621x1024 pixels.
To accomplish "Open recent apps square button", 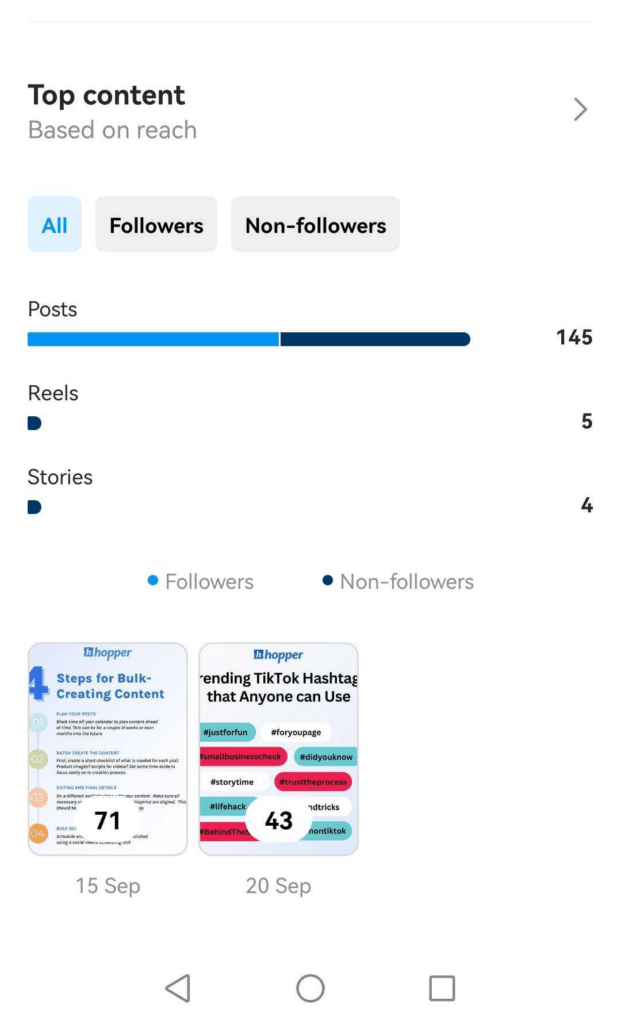I will (x=442, y=988).
